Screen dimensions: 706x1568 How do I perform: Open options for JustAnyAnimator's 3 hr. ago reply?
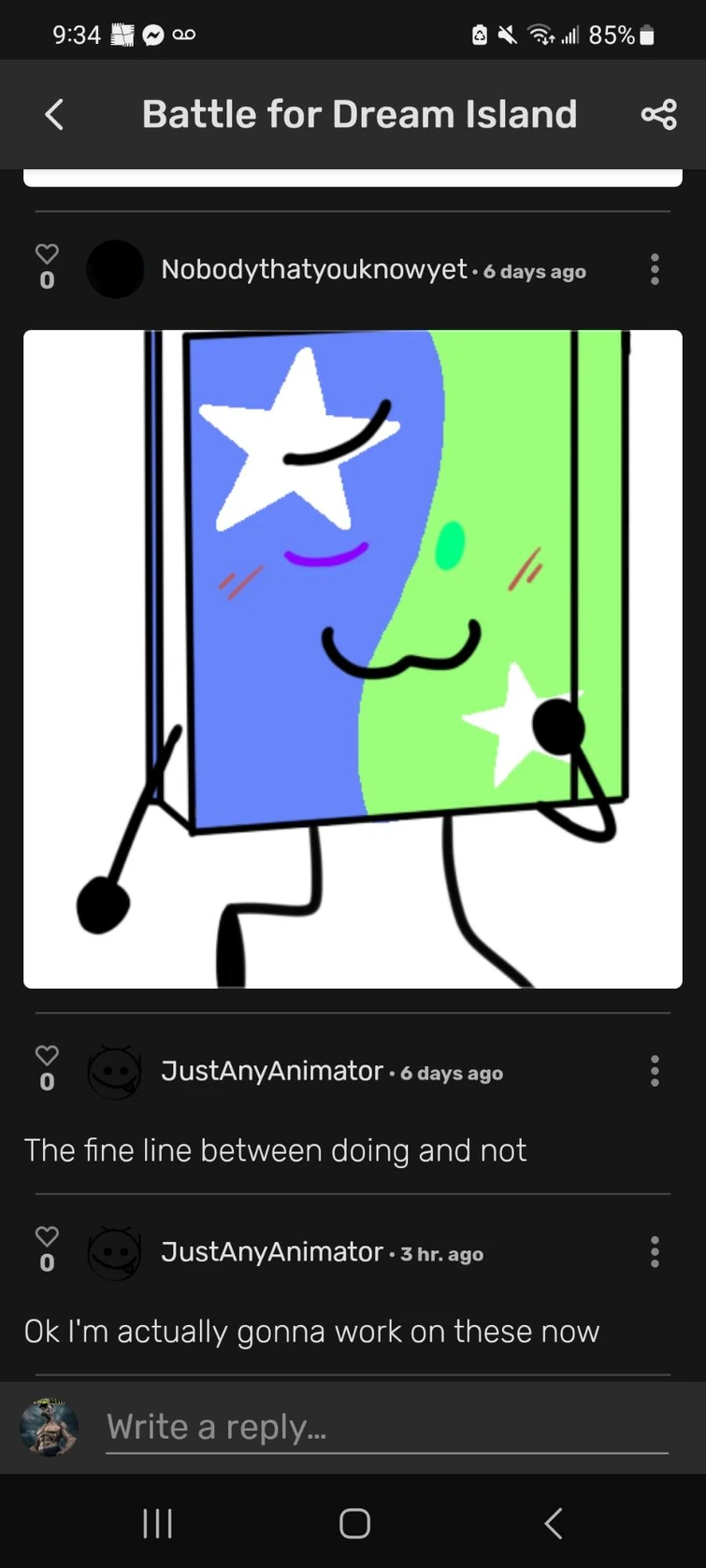click(x=655, y=1252)
